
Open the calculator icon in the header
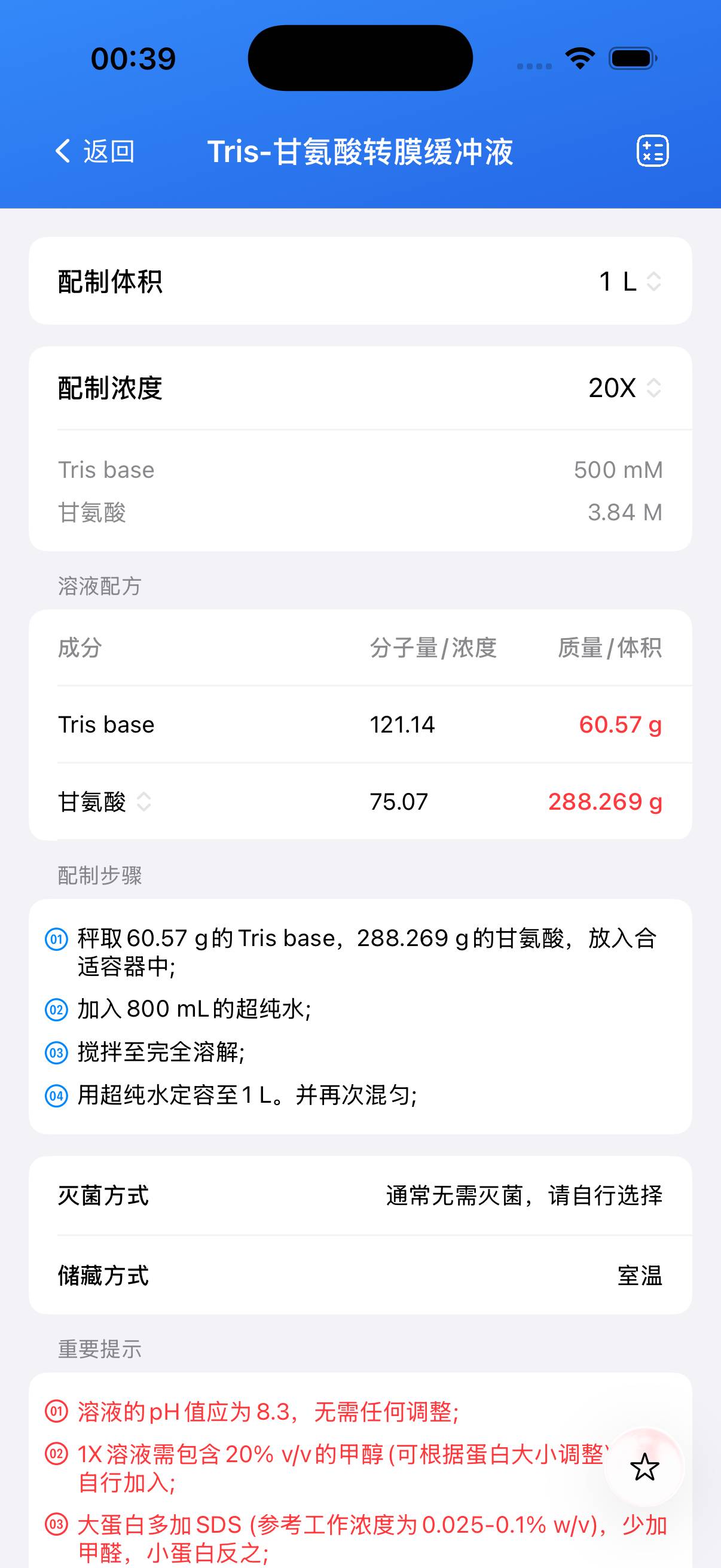[652, 151]
